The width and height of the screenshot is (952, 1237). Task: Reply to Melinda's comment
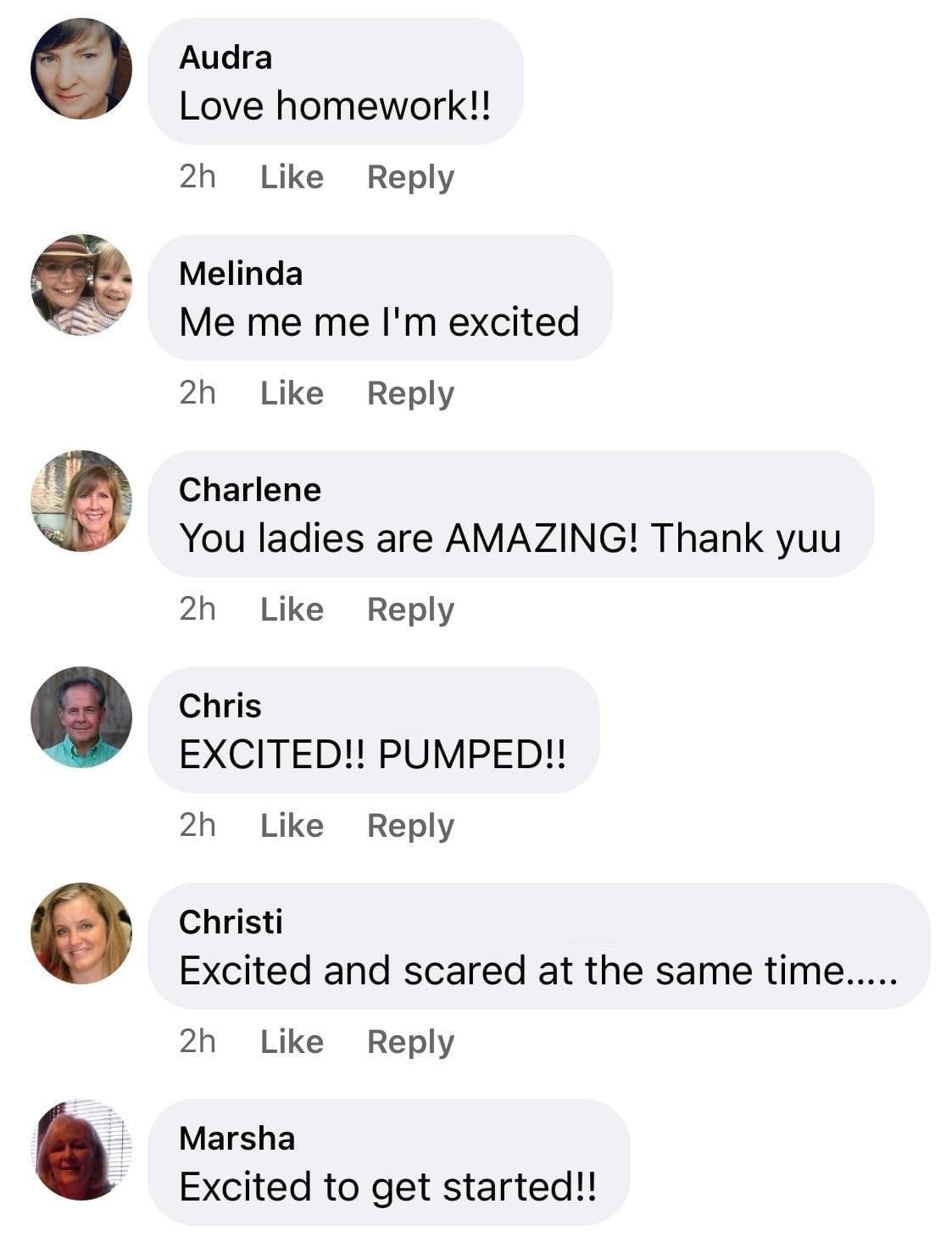coord(410,393)
